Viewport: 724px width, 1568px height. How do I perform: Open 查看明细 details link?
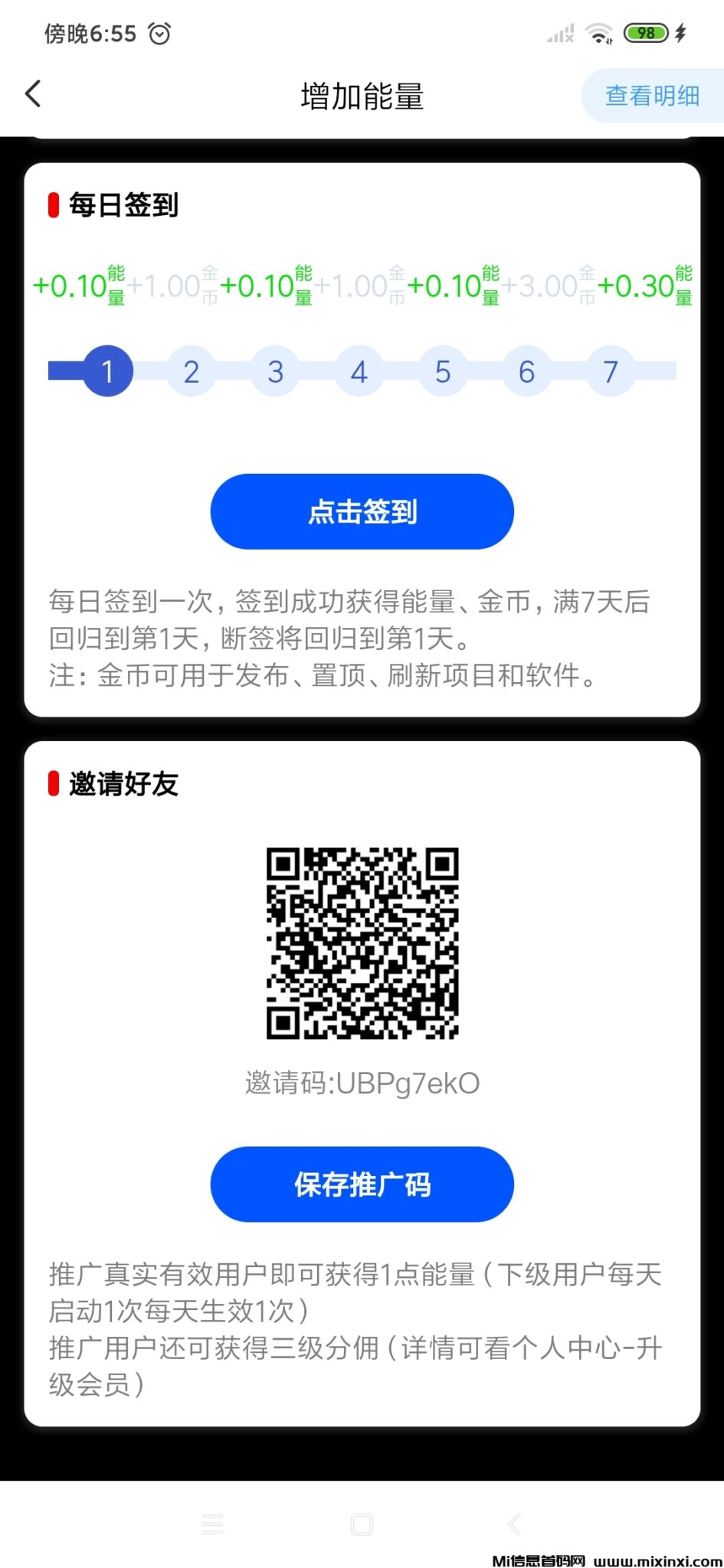click(653, 95)
